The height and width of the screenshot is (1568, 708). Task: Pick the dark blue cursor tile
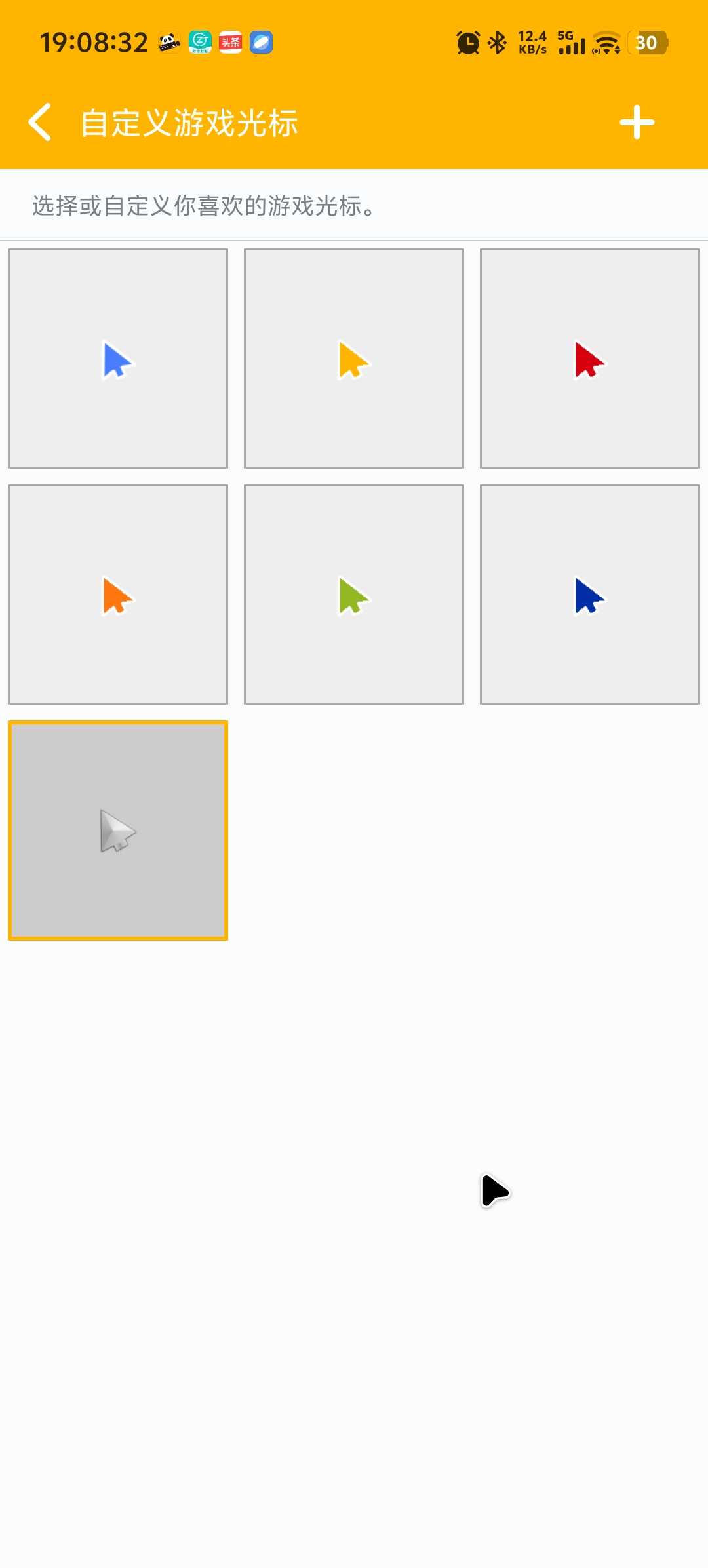tap(590, 595)
